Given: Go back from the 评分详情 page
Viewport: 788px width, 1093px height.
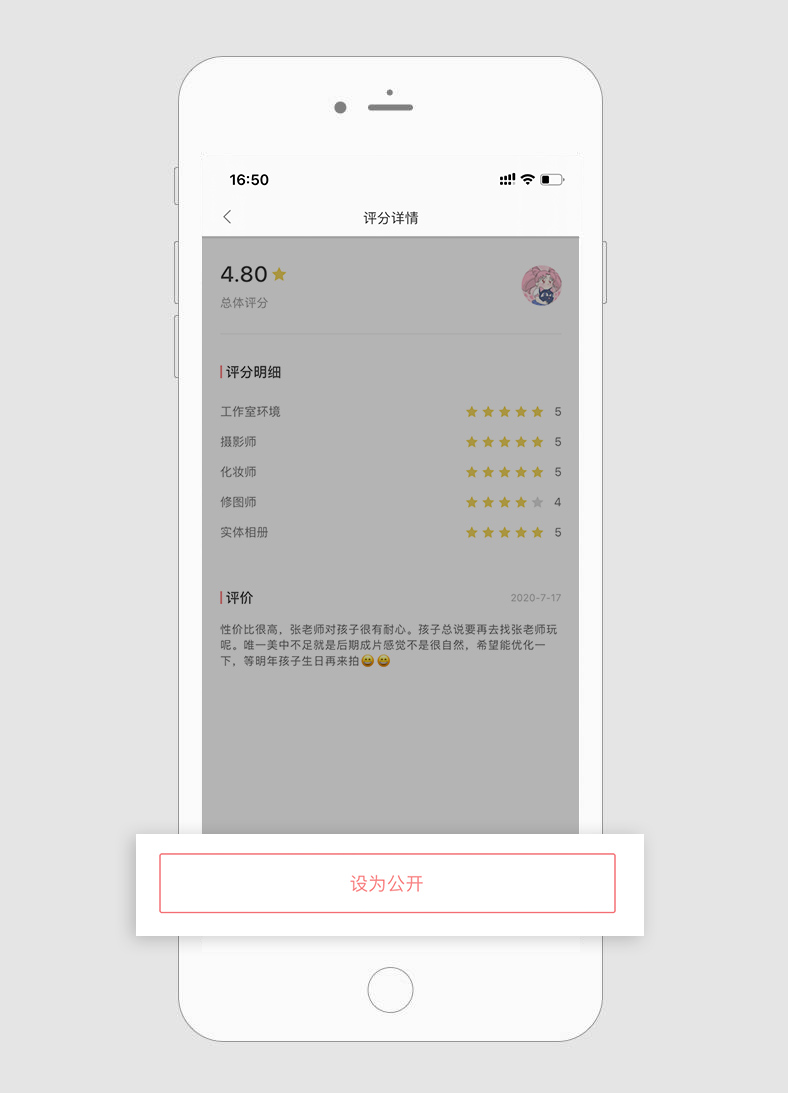Looking at the screenshot, I should (x=228, y=217).
